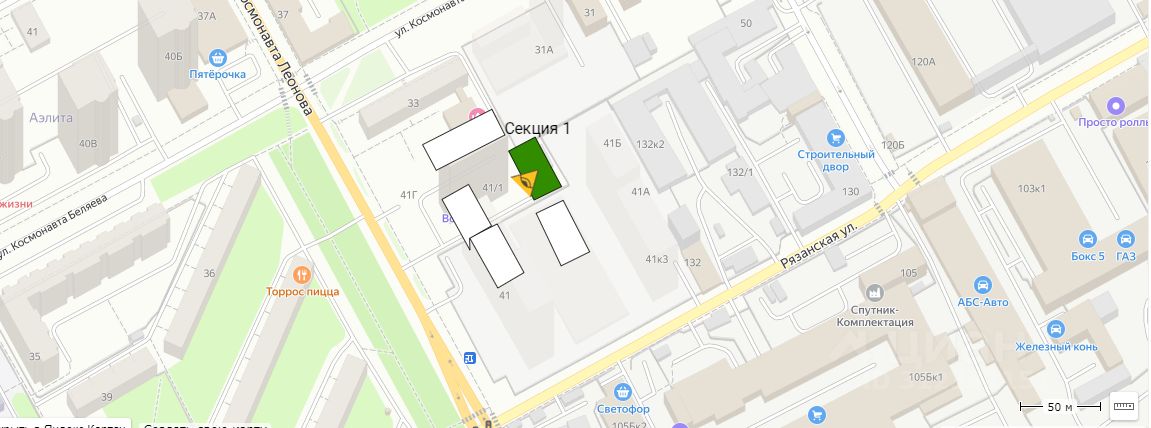Open the Просто роллы place marker
1151x428 pixels.
click(x=1116, y=105)
